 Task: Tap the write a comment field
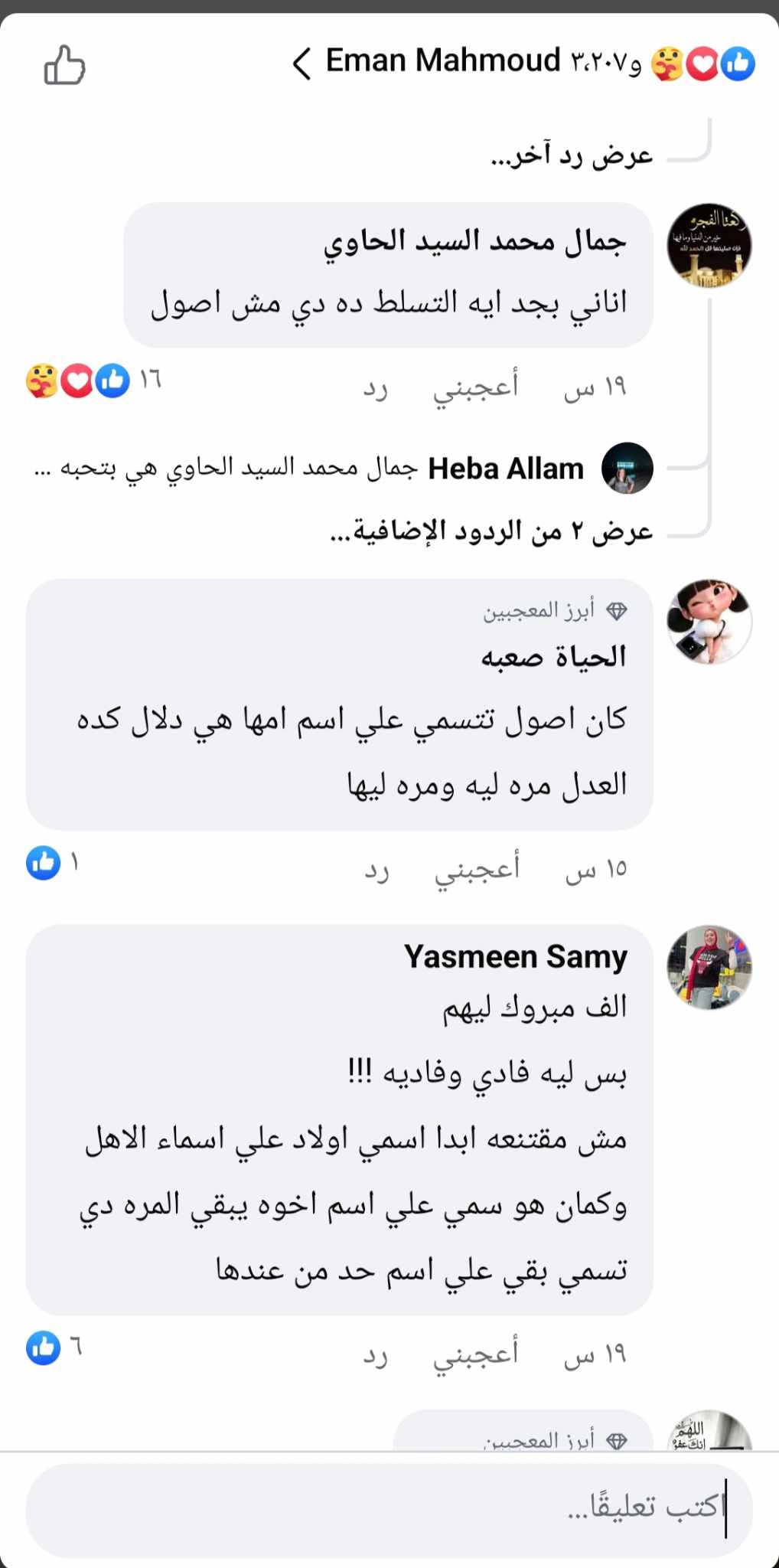[x=389, y=1510]
